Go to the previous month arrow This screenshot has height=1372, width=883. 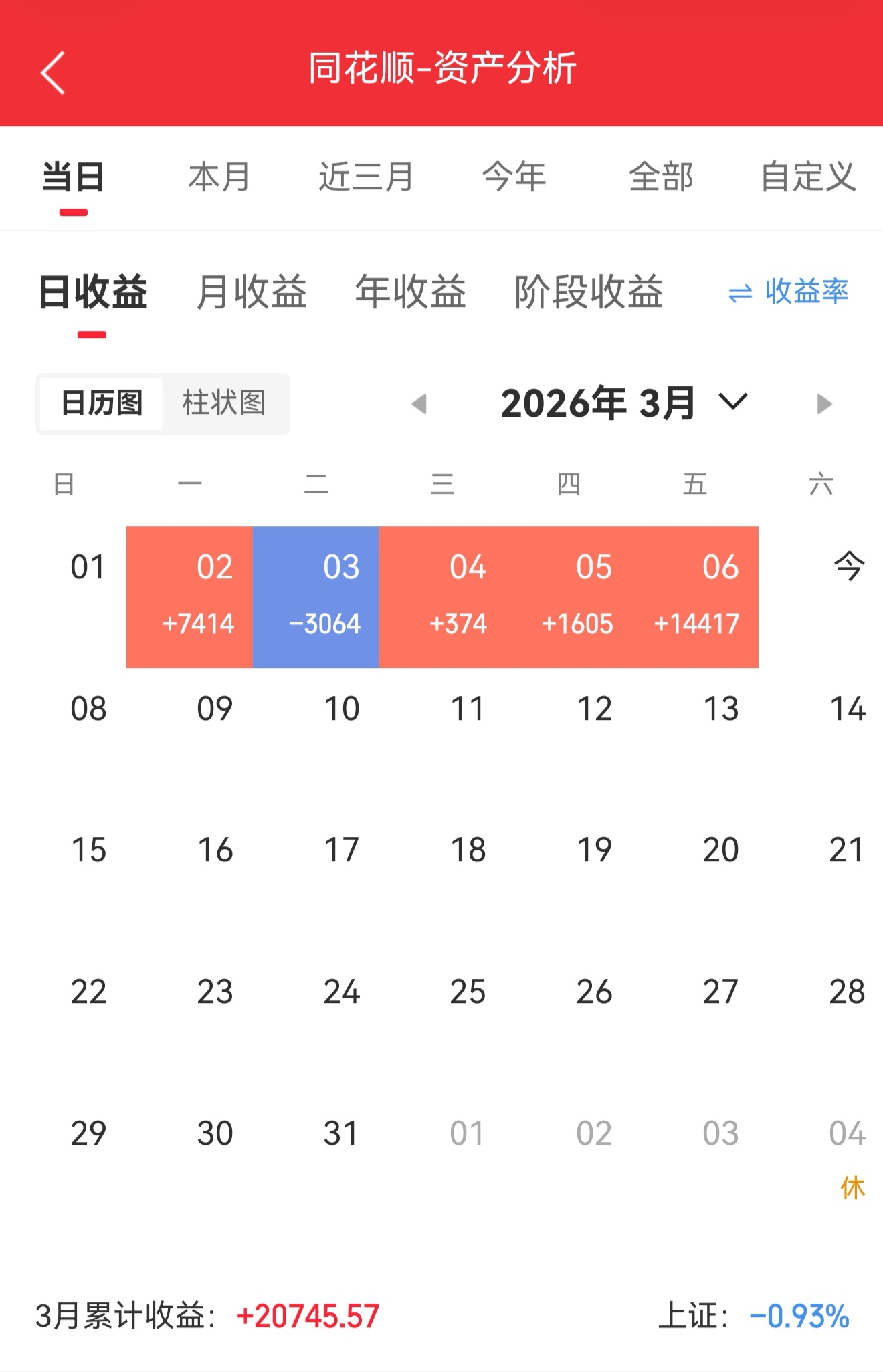point(419,404)
